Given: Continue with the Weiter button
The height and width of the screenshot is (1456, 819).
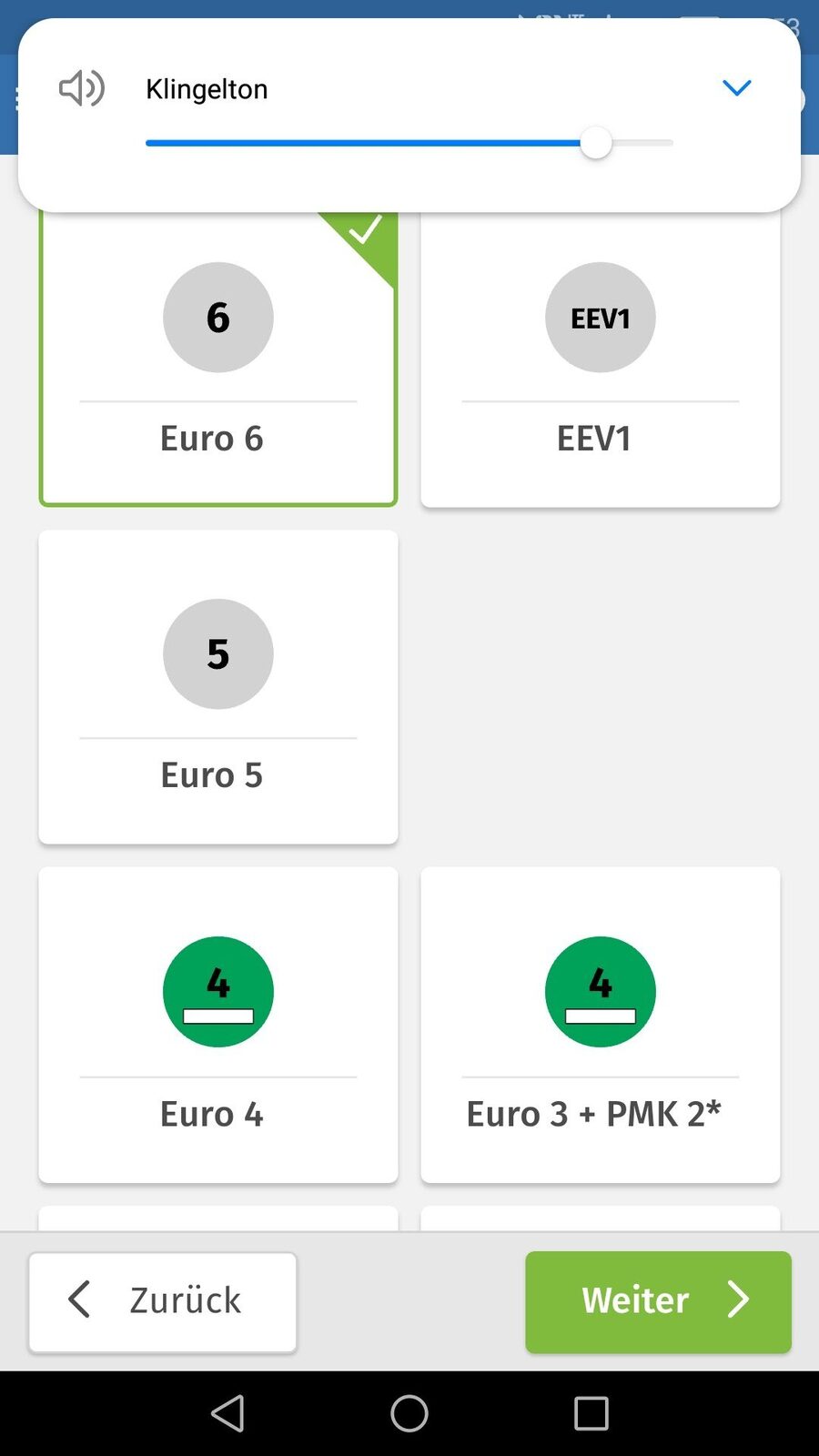Looking at the screenshot, I should click(x=658, y=1301).
